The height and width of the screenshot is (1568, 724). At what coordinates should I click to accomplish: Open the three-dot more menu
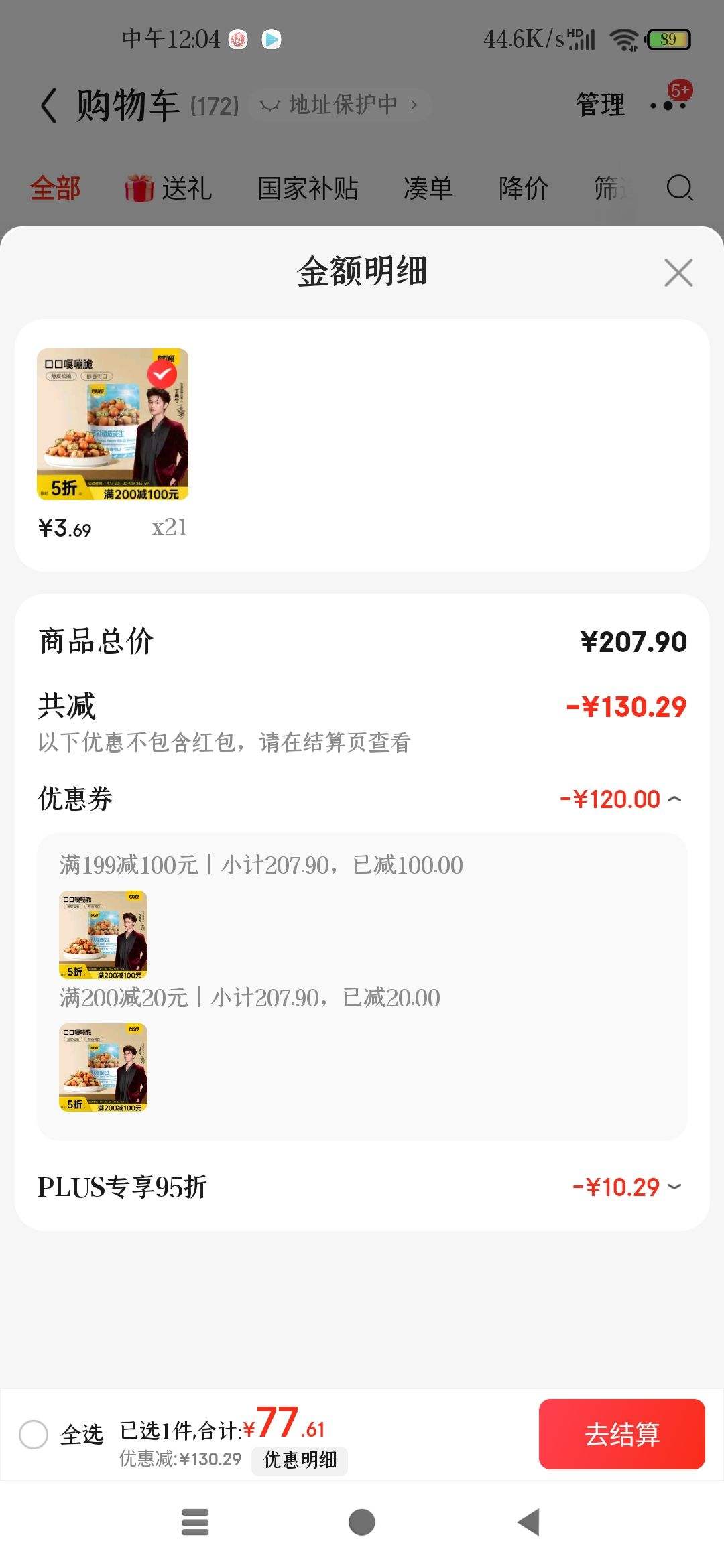coord(668,105)
